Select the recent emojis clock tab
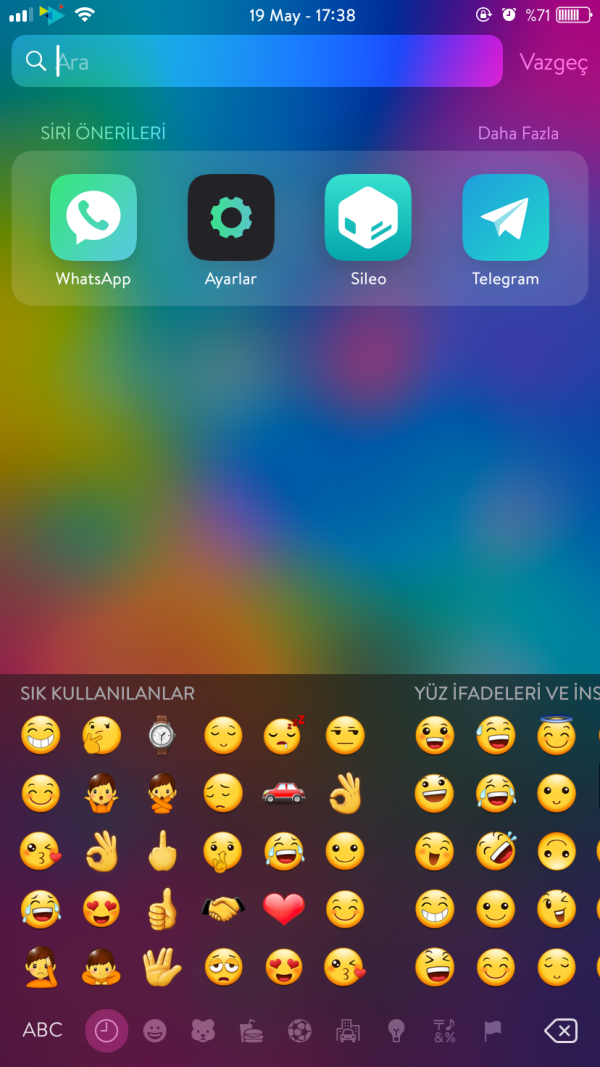The width and height of the screenshot is (600, 1067). coord(106,1031)
